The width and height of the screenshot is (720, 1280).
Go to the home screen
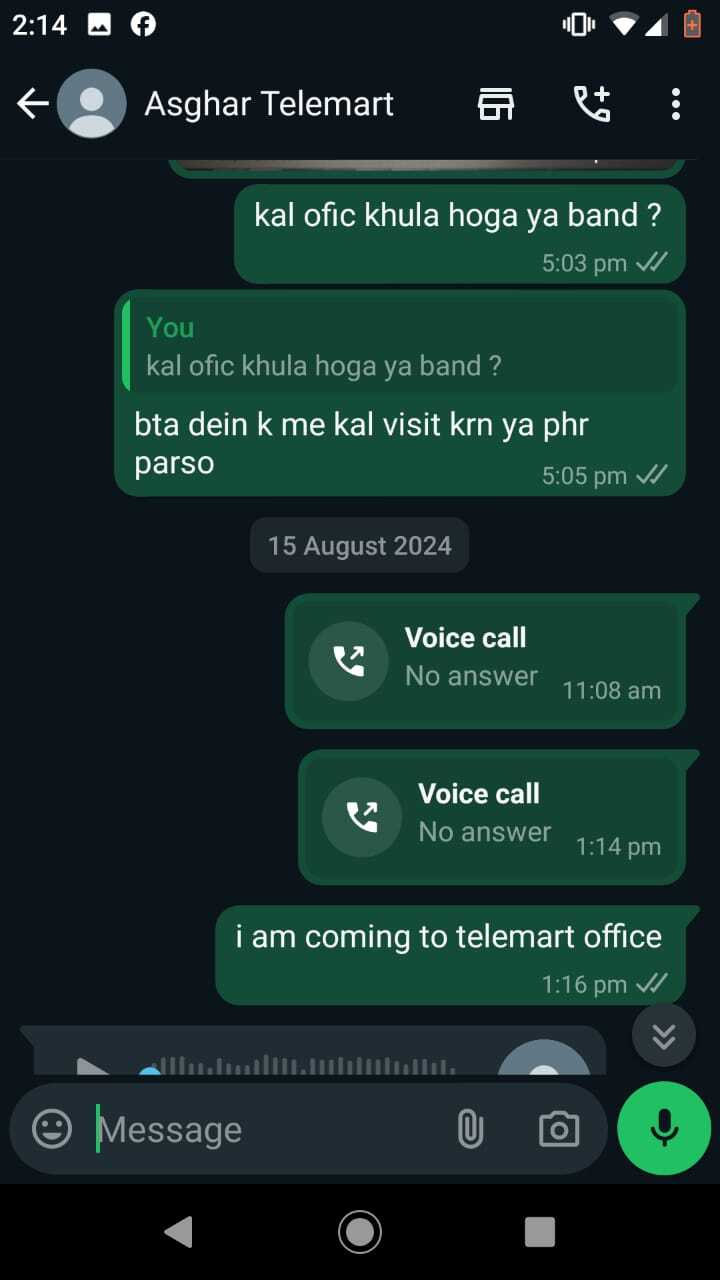[360, 1232]
